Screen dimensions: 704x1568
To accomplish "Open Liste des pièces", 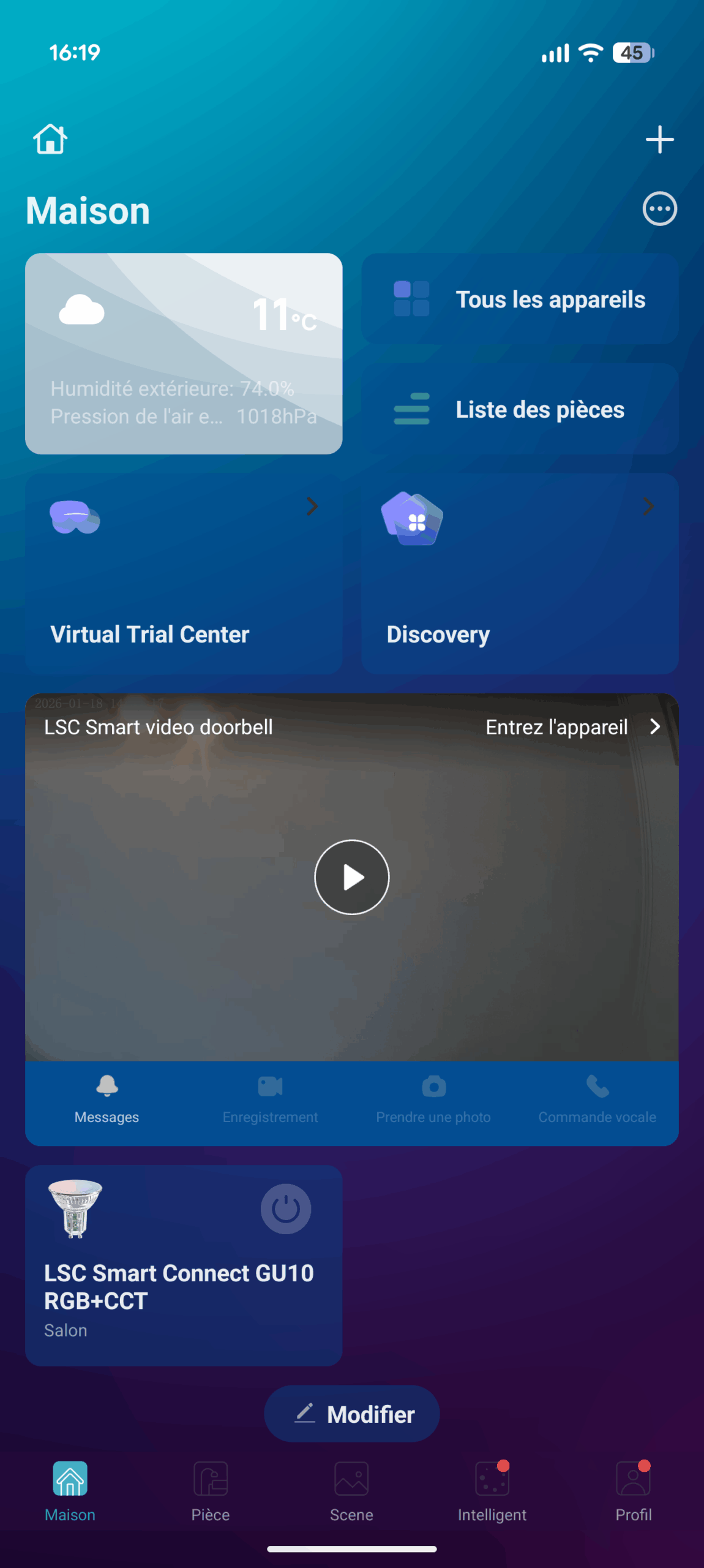I will (x=520, y=409).
